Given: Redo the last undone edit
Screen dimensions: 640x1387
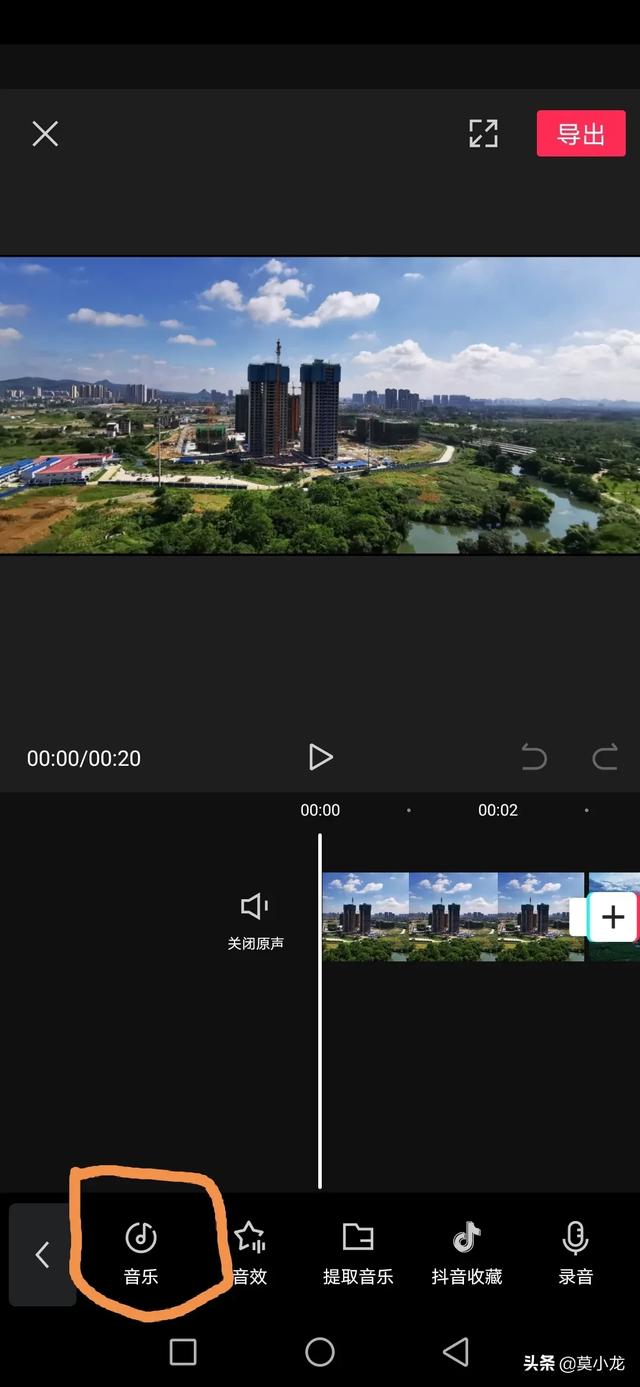Looking at the screenshot, I should point(605,757).
